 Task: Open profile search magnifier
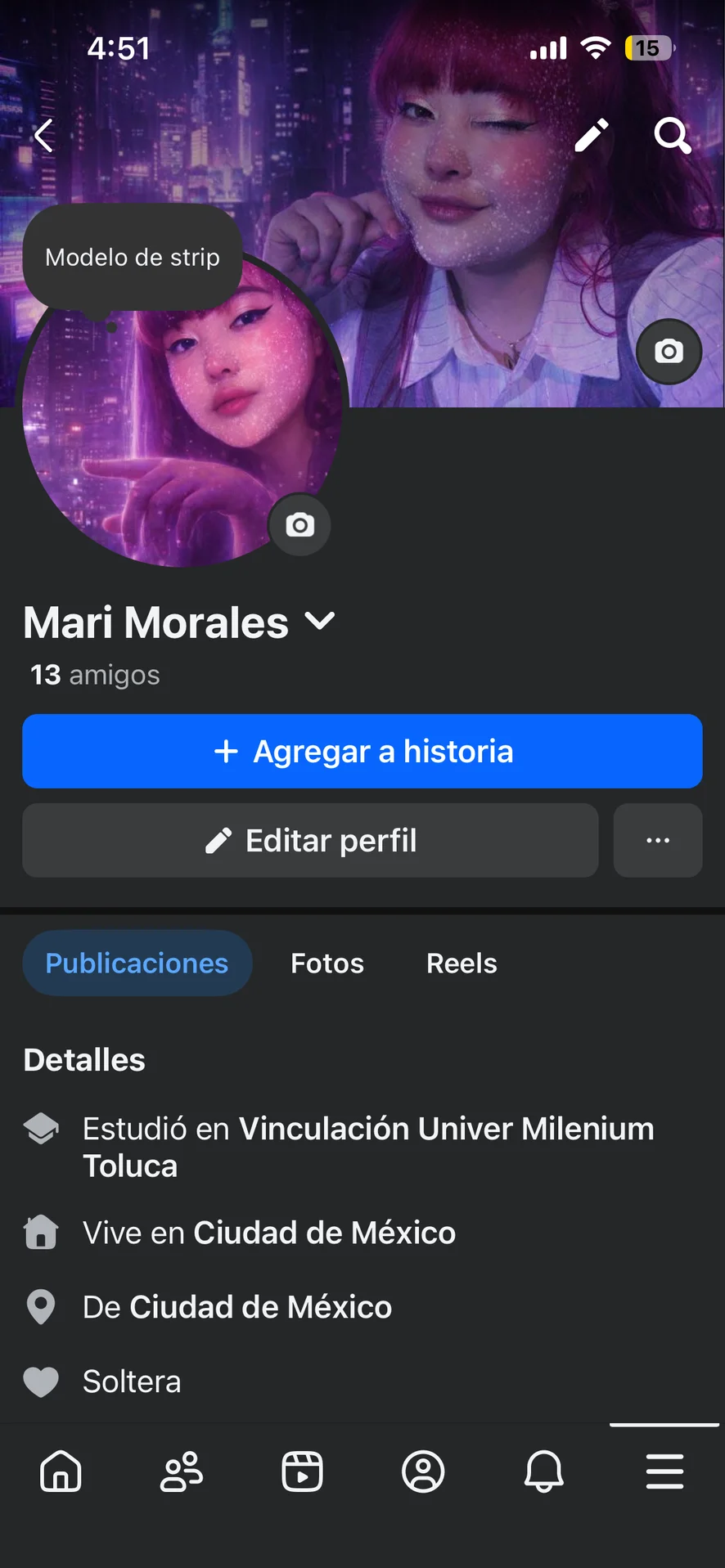tap(672, 136)
